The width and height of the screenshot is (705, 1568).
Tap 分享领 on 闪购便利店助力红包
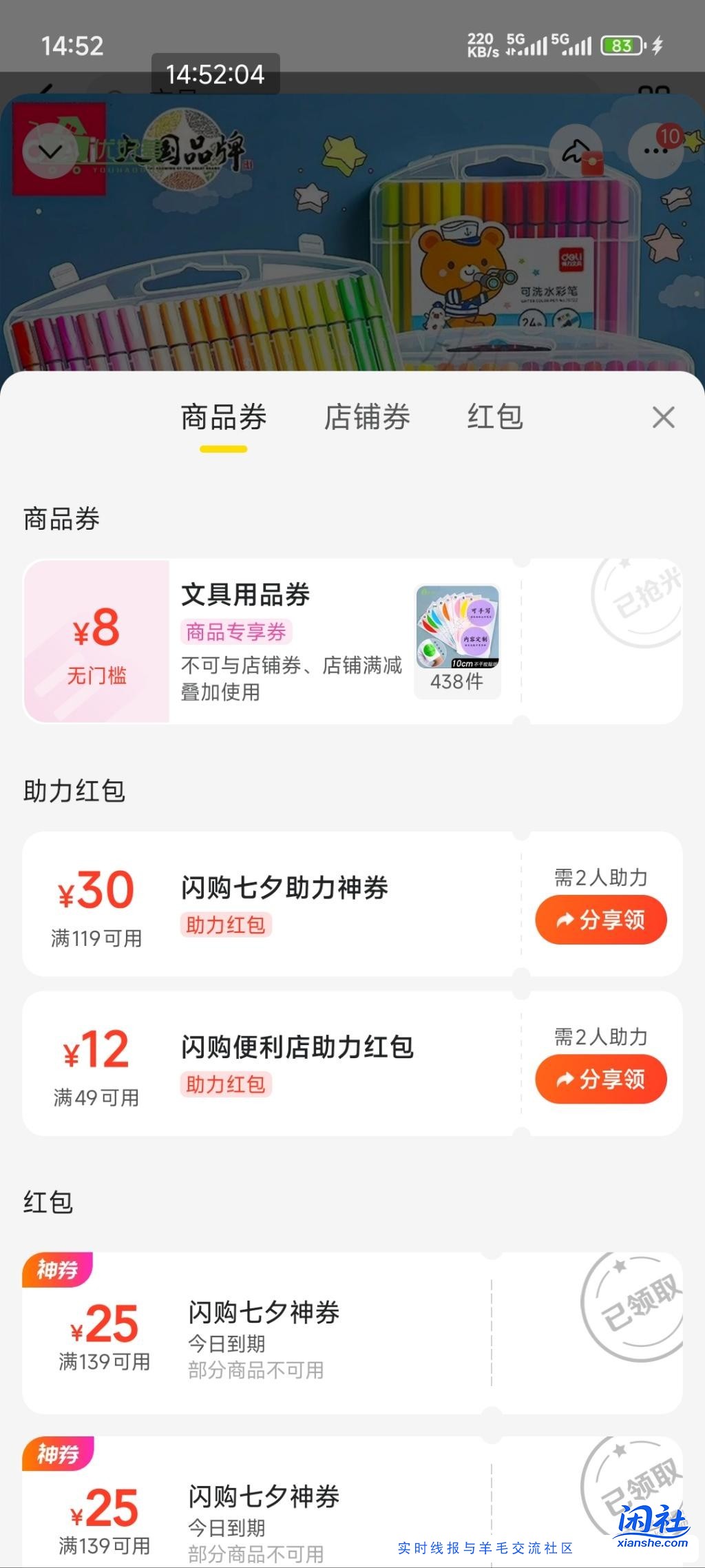pyautogui.click(x=601, y=1079)
